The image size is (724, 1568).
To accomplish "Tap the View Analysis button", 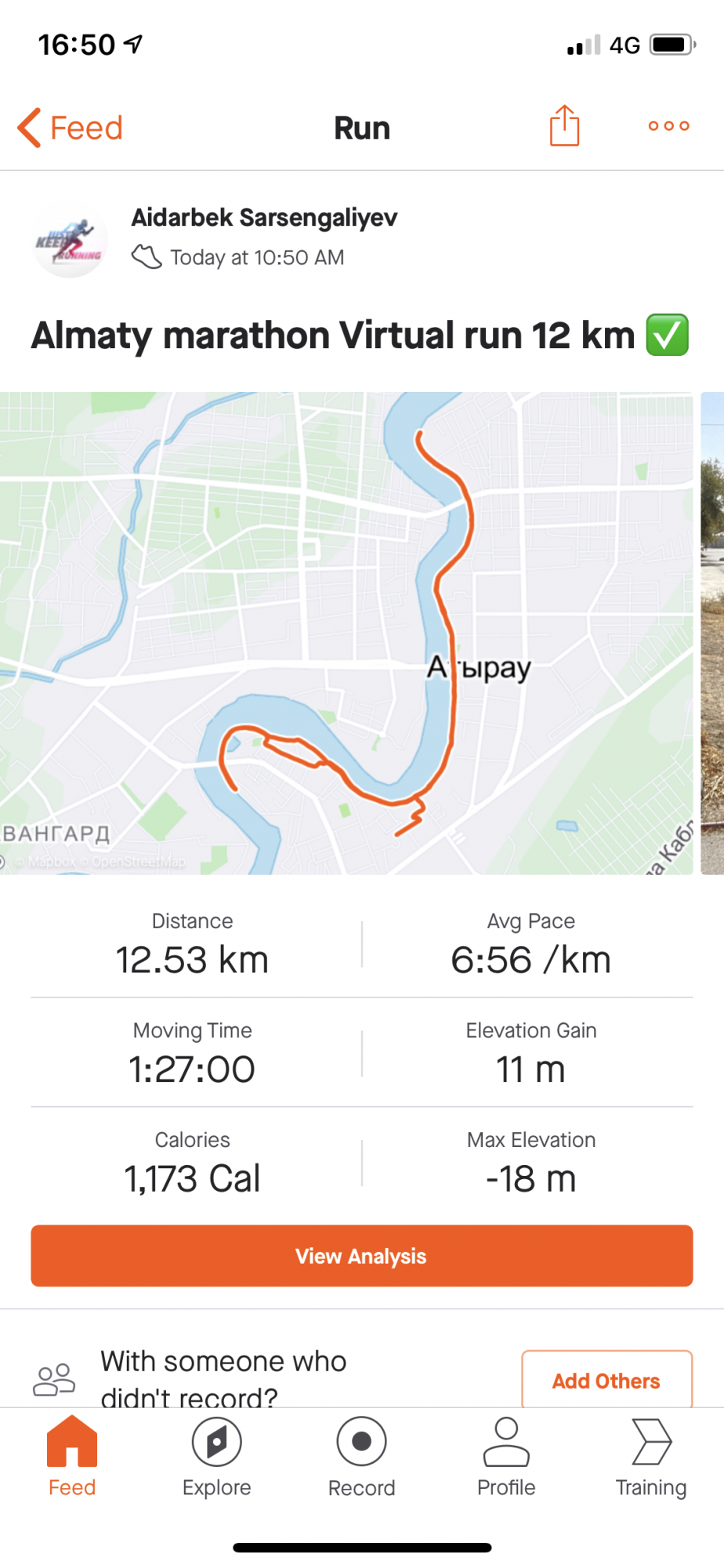I will pyautogui.click(x=362, y=1256).
